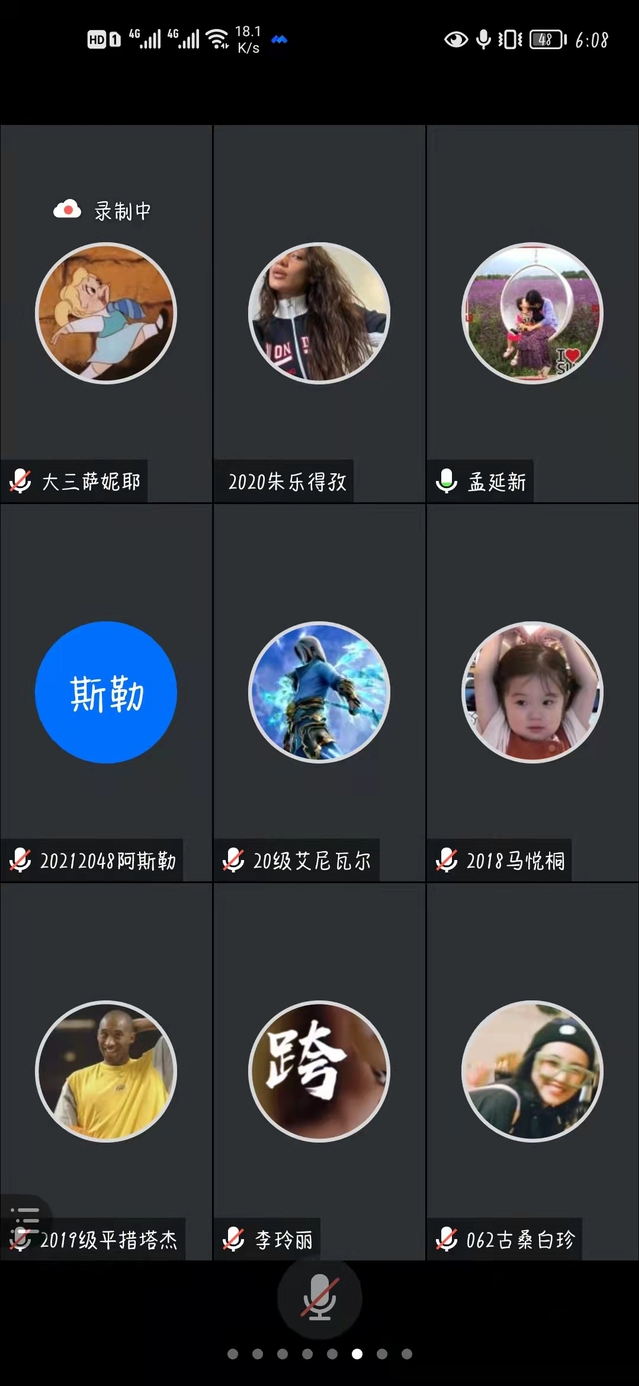Tap the page indicator dots

coord(319,1354)
